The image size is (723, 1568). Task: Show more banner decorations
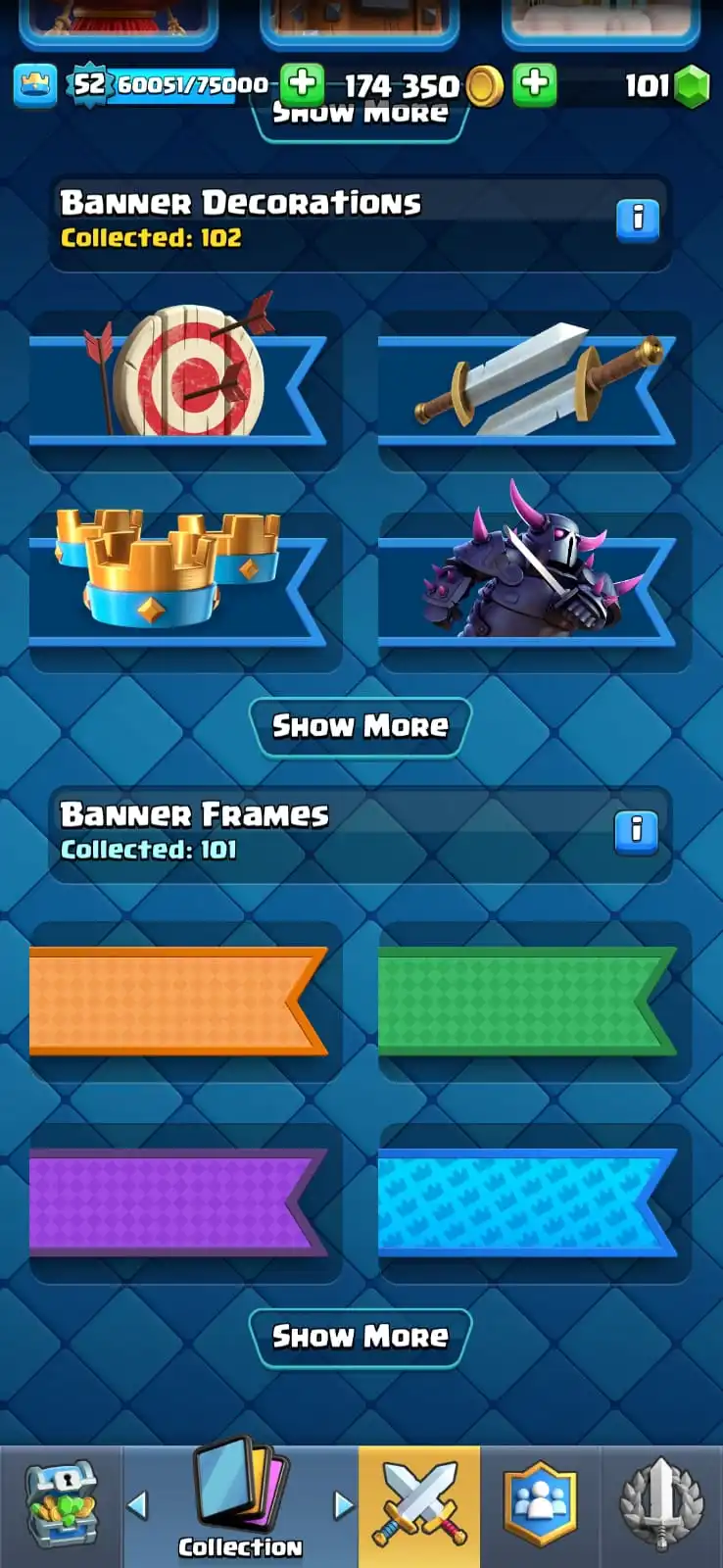tap(361, 726)
